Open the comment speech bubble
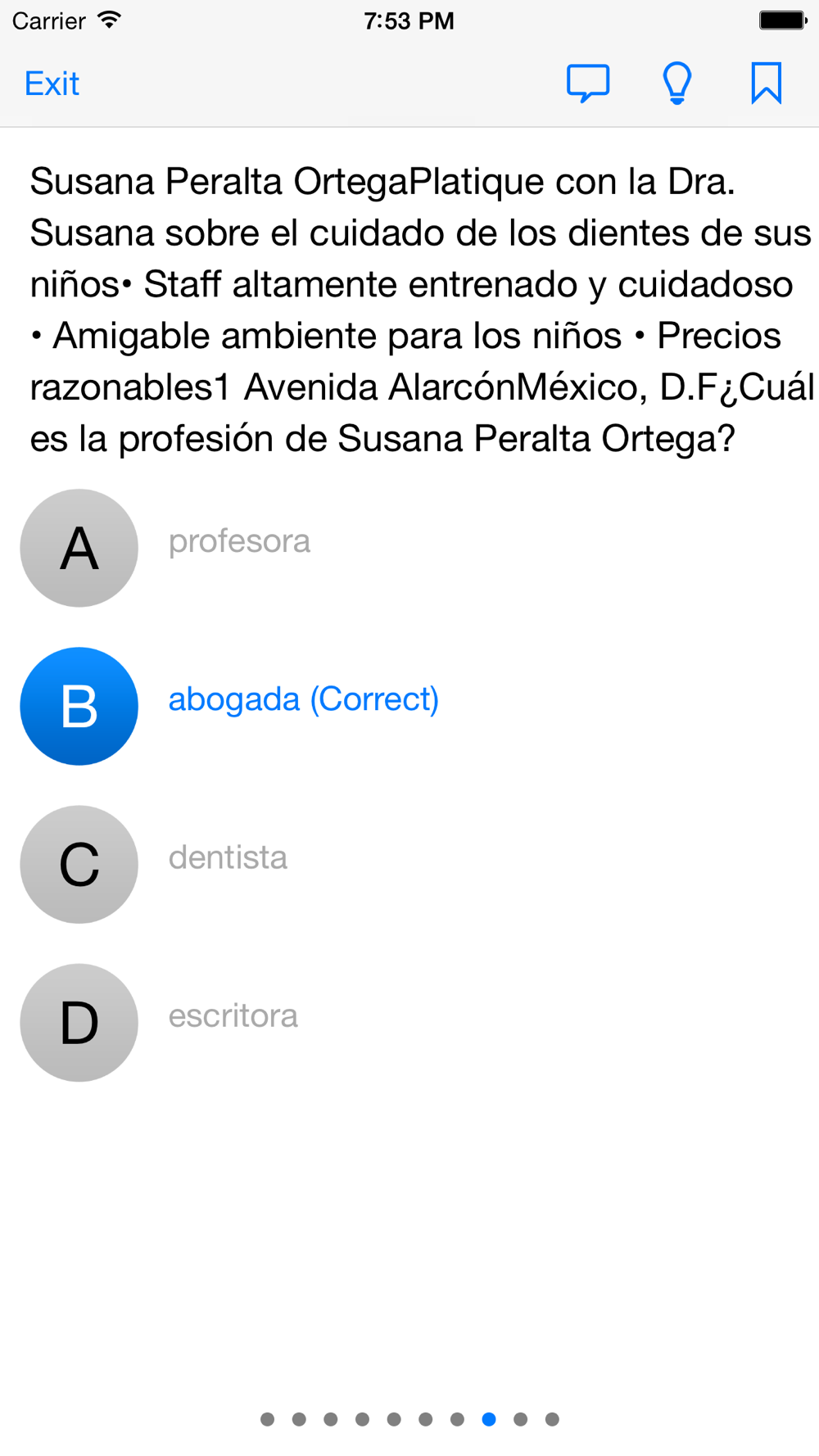Image resolution: width=819 pixels, height=1456 pixels. 588,84
